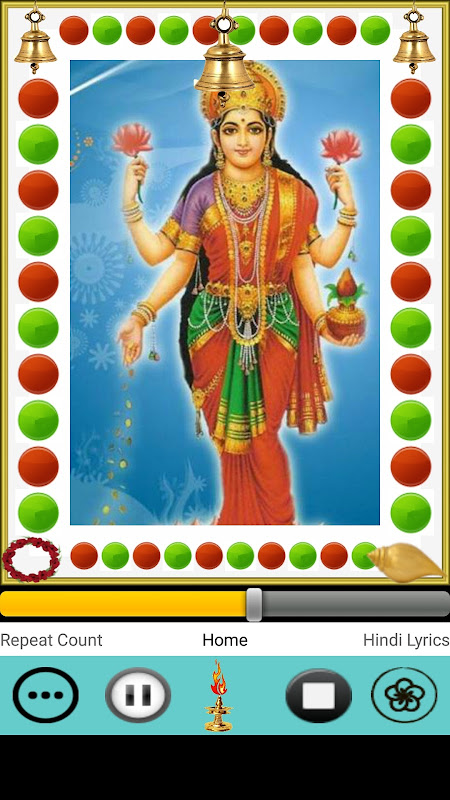Light the aarti lamp icon

point(219,695)
